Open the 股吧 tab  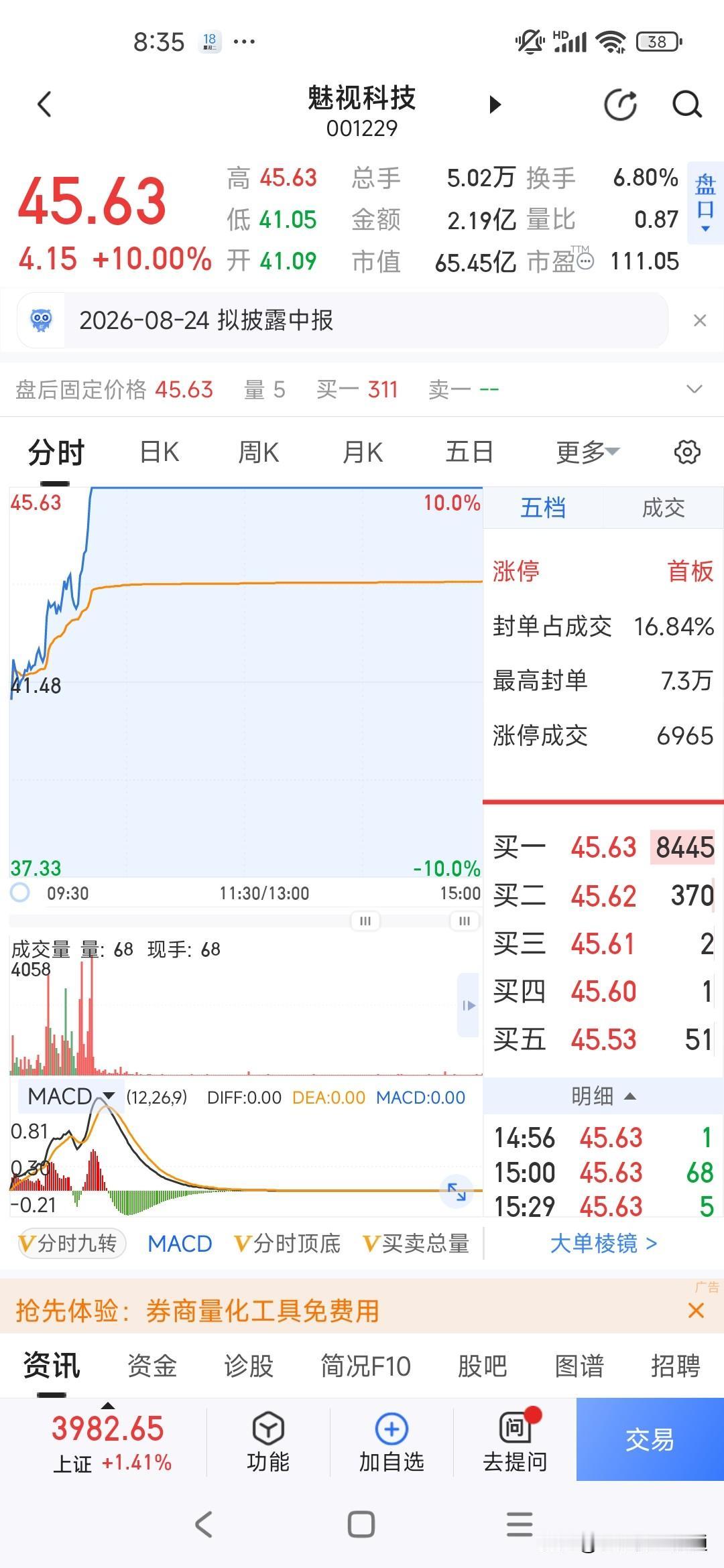483,1366
